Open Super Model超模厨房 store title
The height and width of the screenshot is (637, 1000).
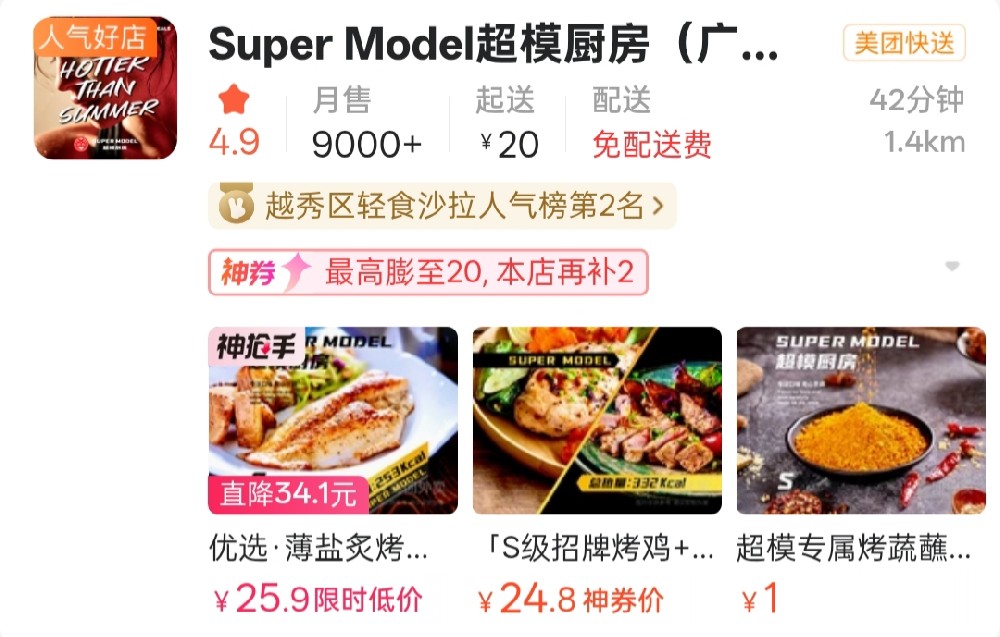(x=492, y=44)
